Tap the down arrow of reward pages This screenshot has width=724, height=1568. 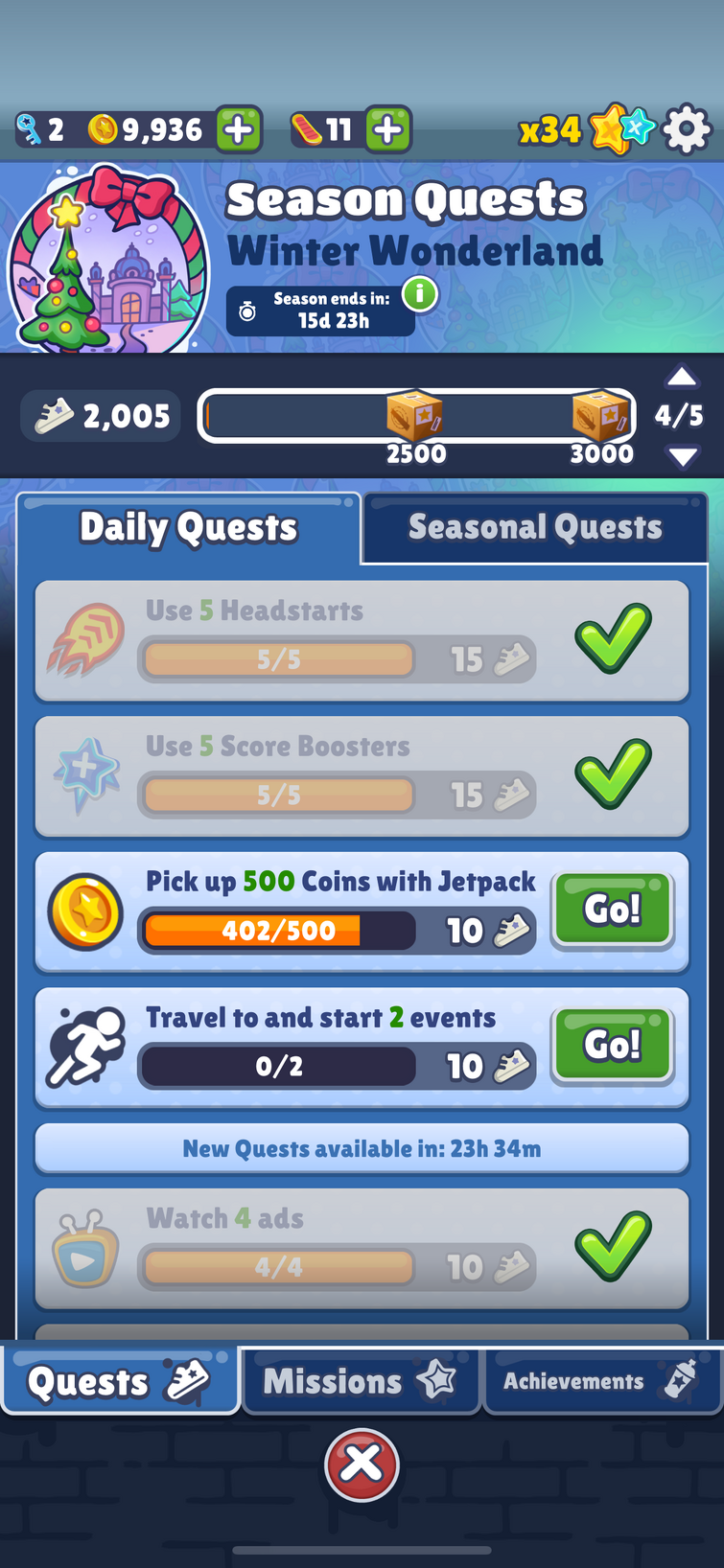pos(682,457)
